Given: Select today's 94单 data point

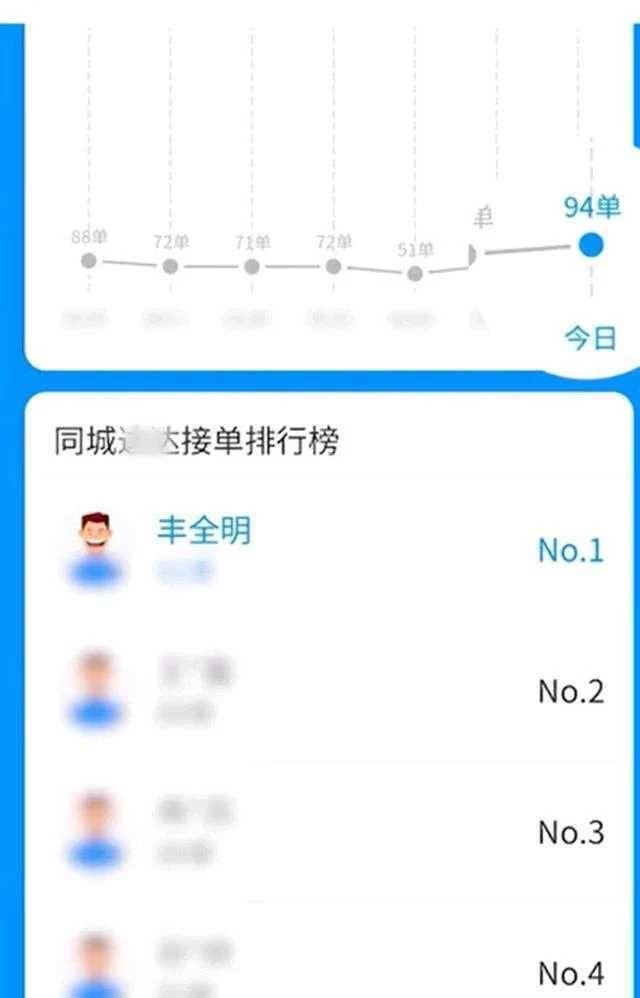Looking at the screenshot, I should coord(591,245).
